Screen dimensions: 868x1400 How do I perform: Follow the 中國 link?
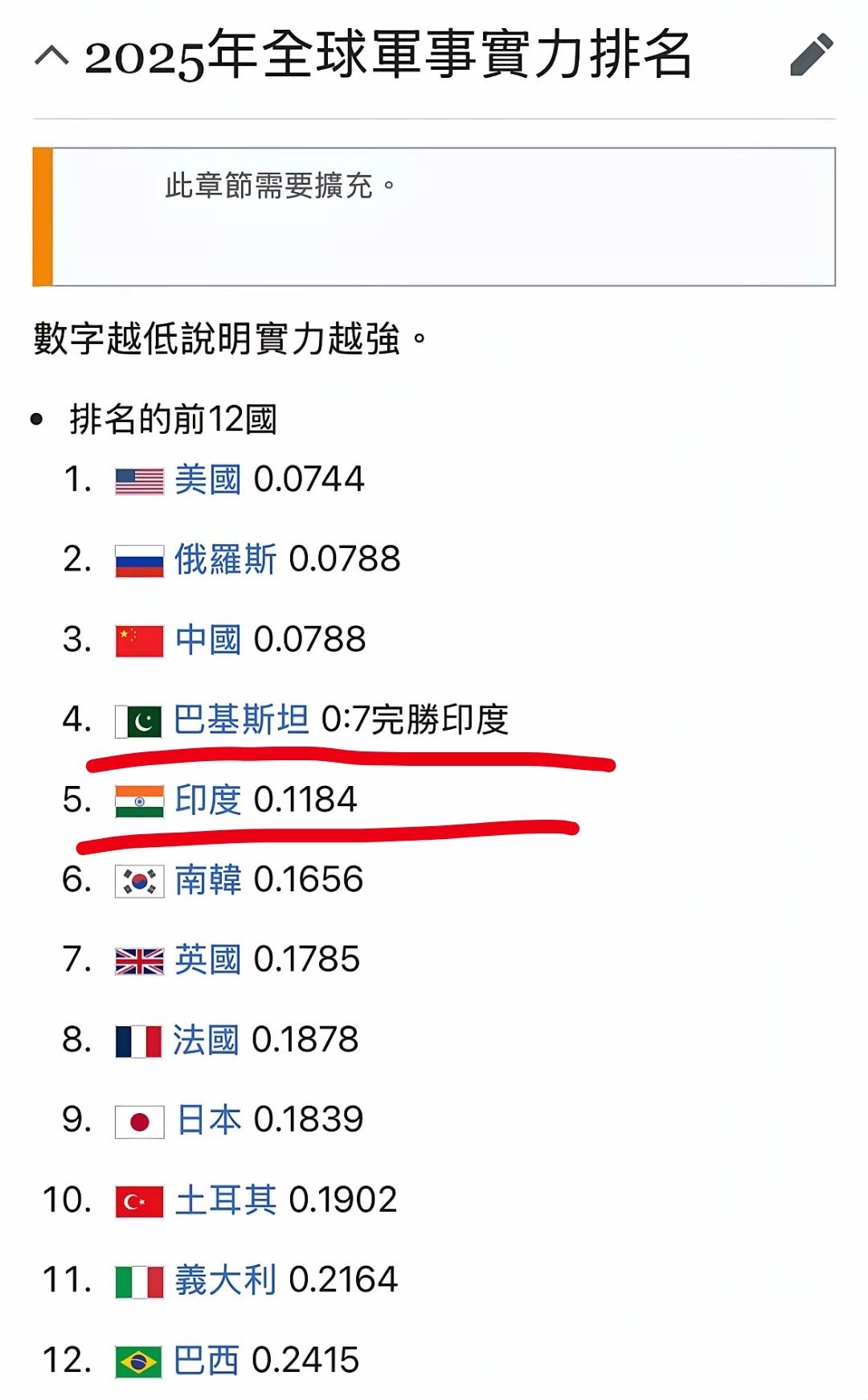click(208, 640)
